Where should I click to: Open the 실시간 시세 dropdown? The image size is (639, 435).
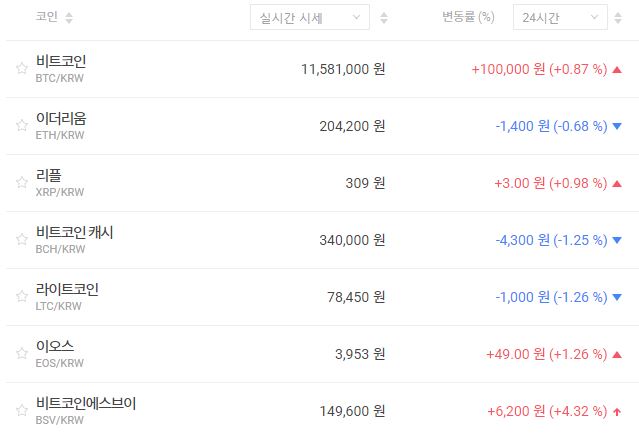coord(309,17)
